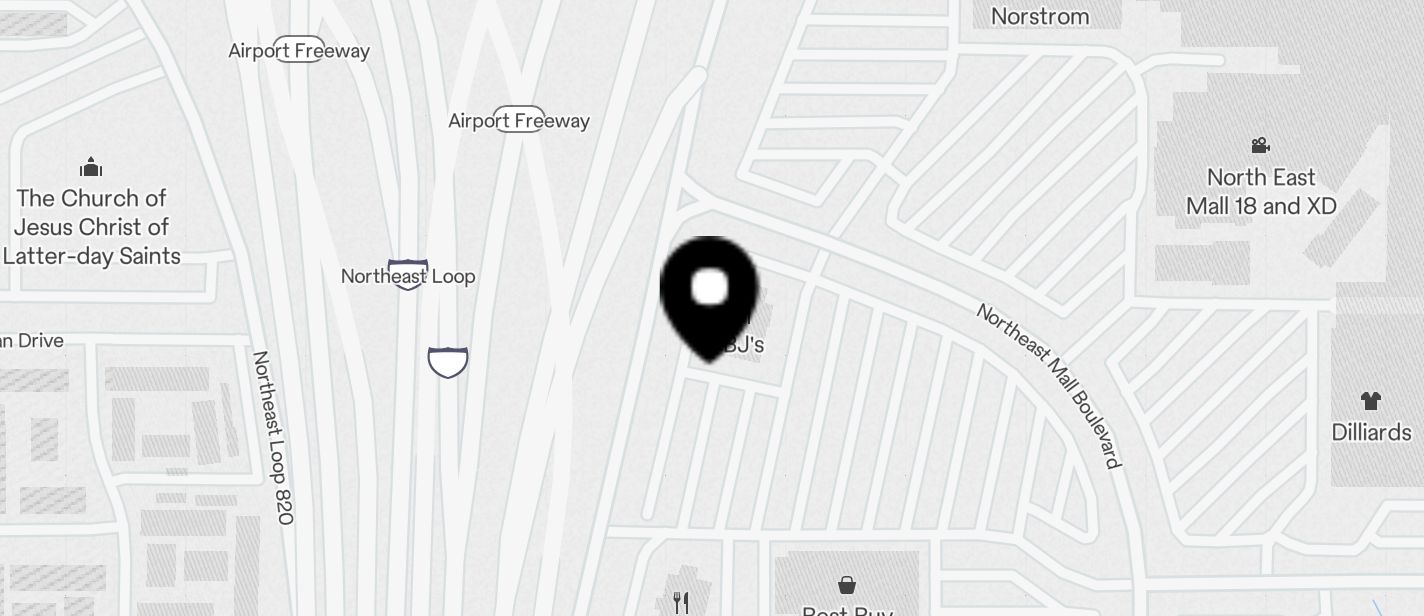Select North East Mall 18 and XD
The width and height of the screenshot is (1424, 616).
pyautogui.click(x=1260, y=146)
